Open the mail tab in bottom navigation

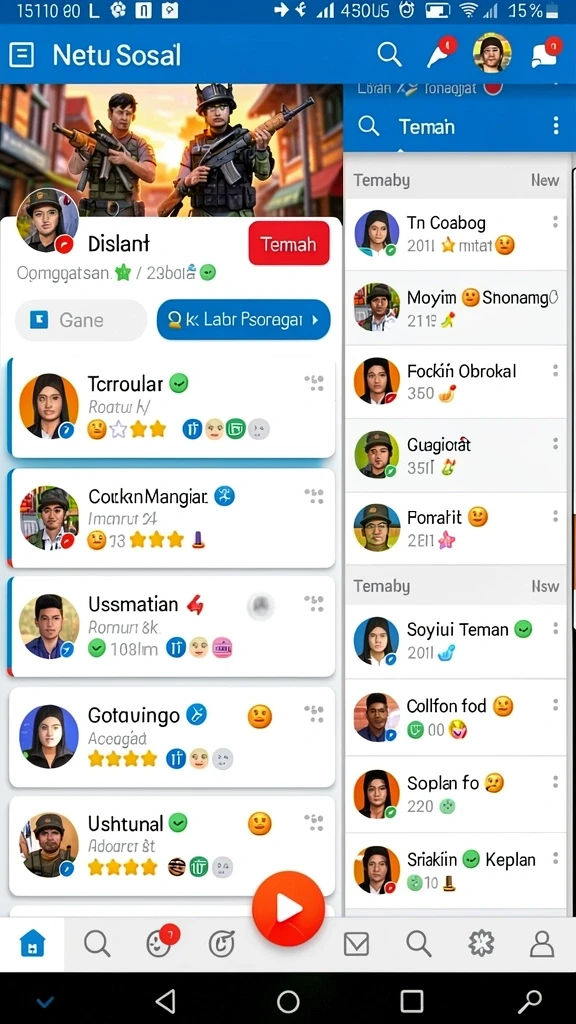tap(356, 944)
